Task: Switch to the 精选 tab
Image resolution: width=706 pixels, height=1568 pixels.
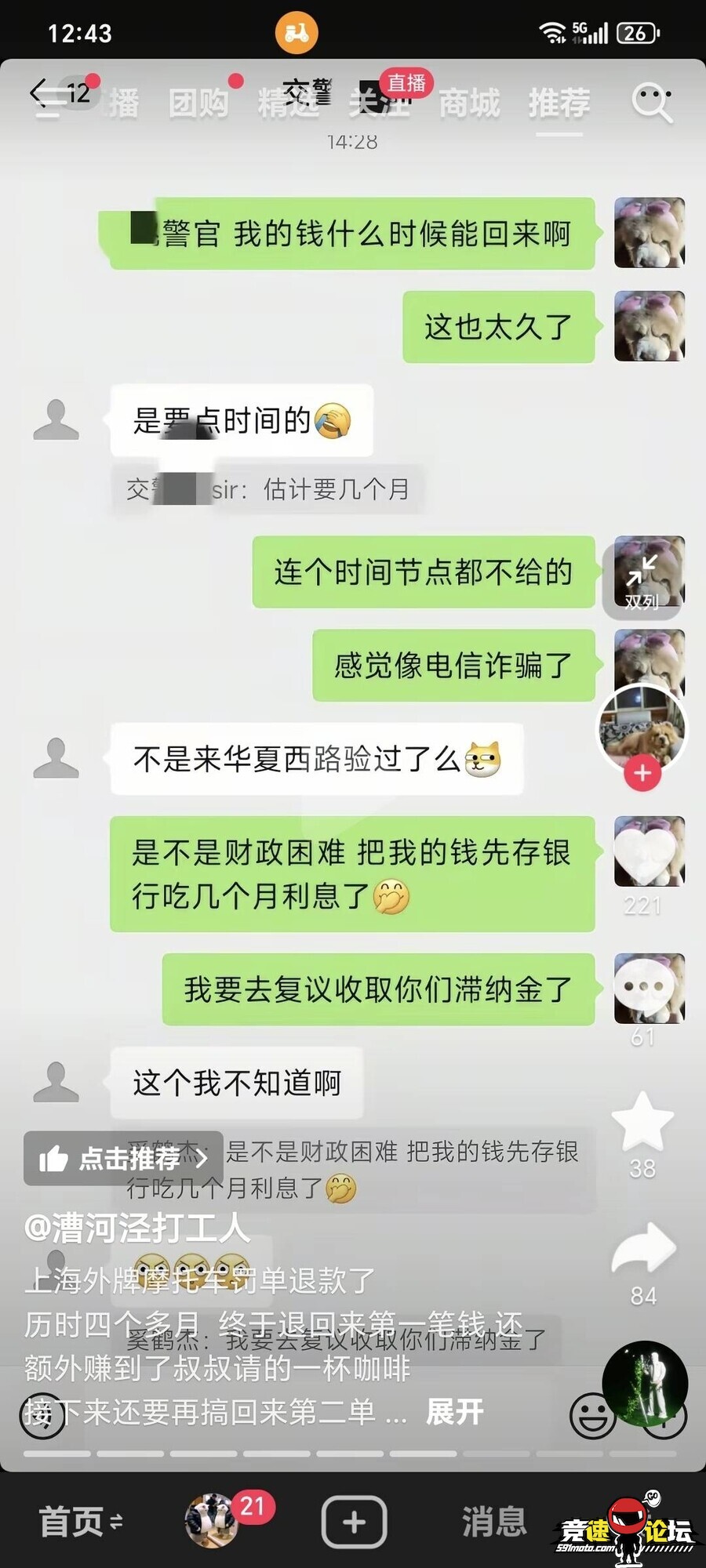Action: [x=288, y=103]
